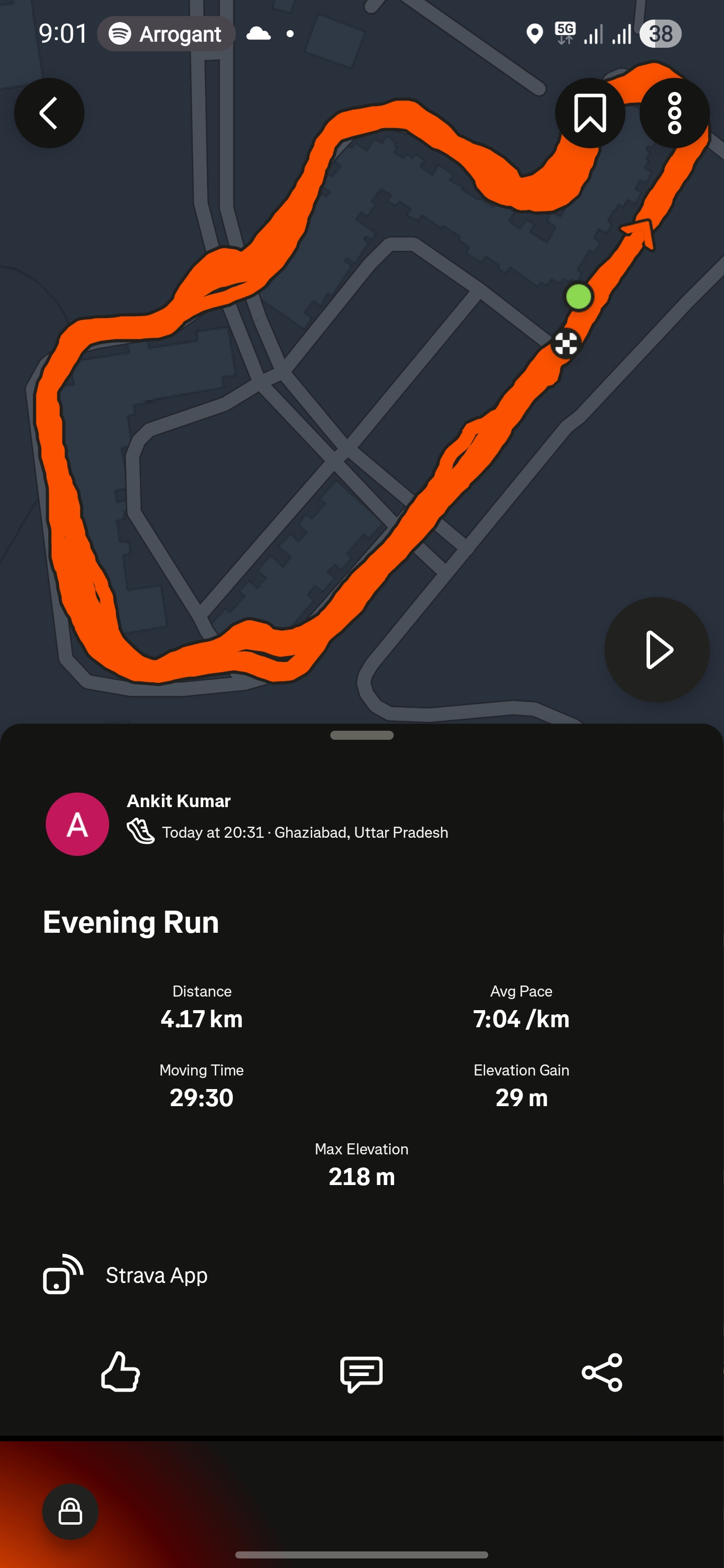Go back from the activity screen
Screen dimensions: 724x1568
[49, 113]
